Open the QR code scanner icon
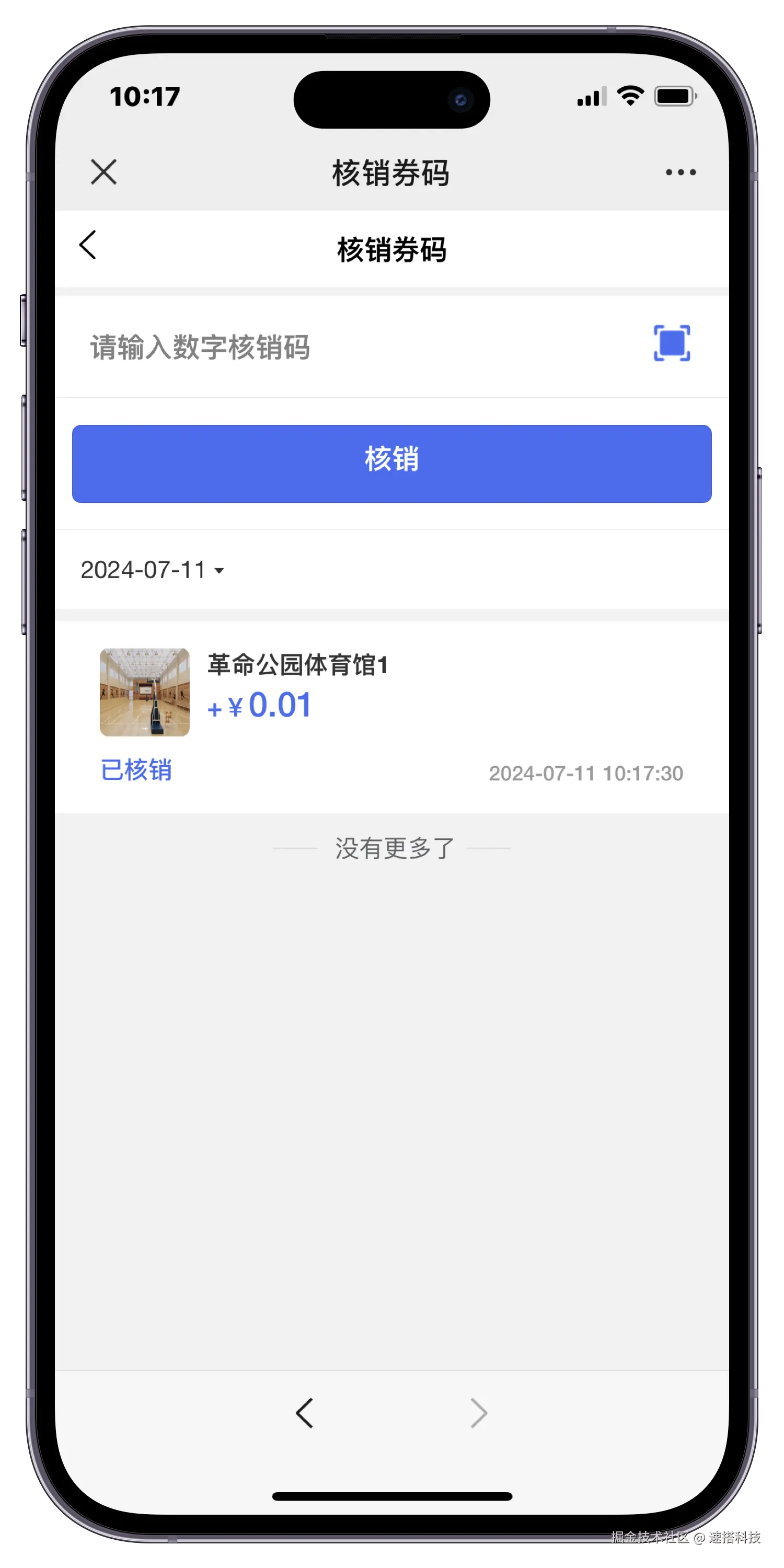This screenshot has height=1568, width=784. pyautogui.click(x=672, y=343)
